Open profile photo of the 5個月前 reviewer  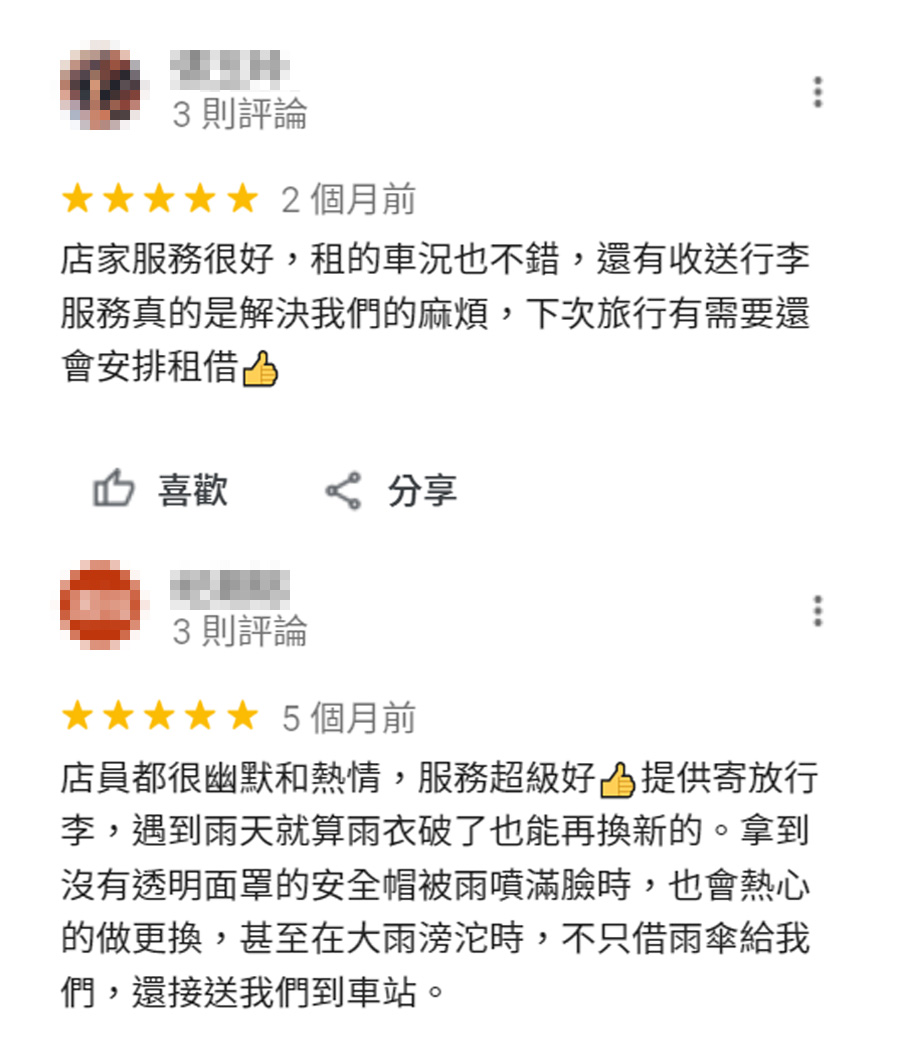(x=100, y=604)
